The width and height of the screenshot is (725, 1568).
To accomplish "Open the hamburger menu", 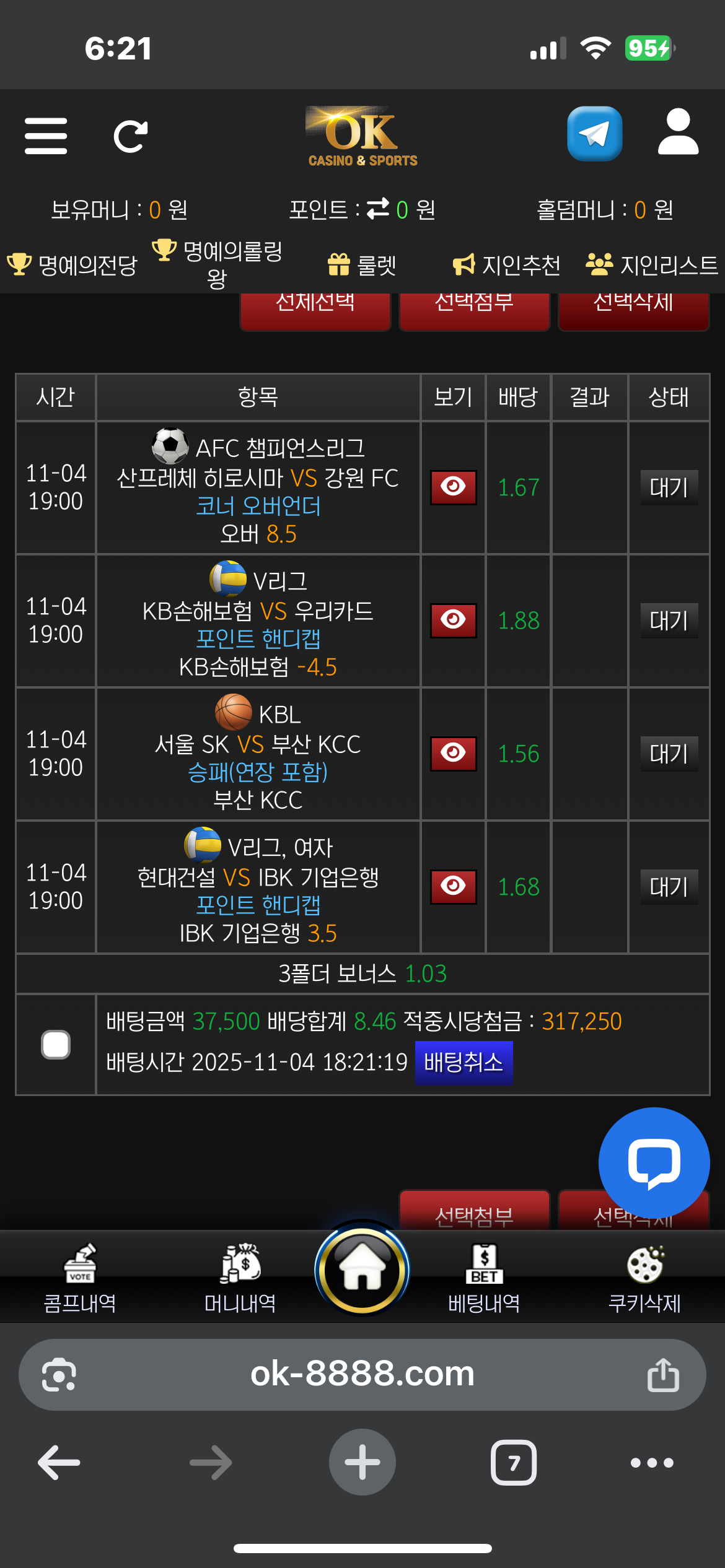I will tap(46, 136).
